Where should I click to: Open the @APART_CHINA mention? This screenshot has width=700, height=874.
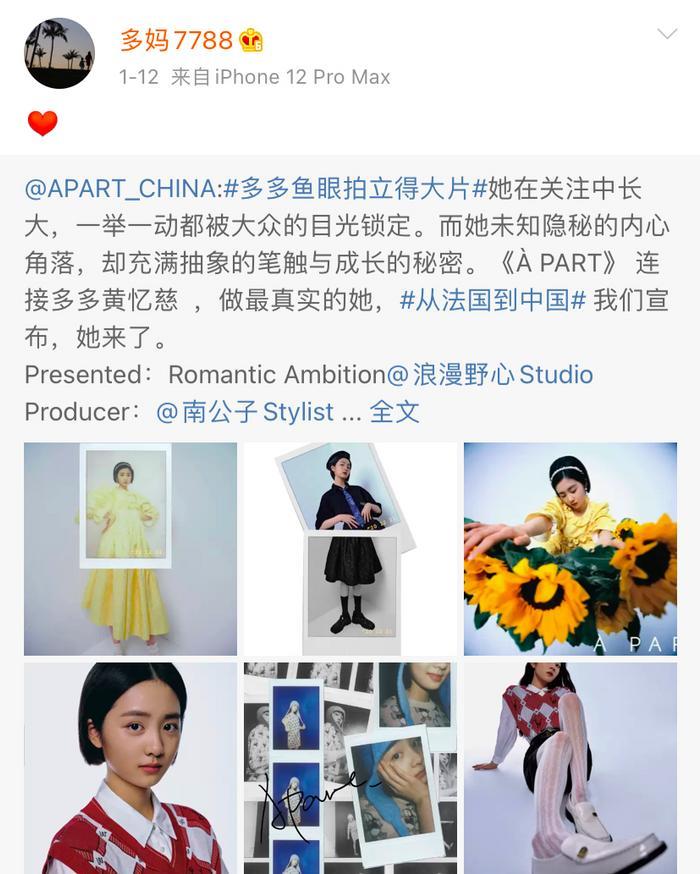pyautogui.click(x=120, y=188)
